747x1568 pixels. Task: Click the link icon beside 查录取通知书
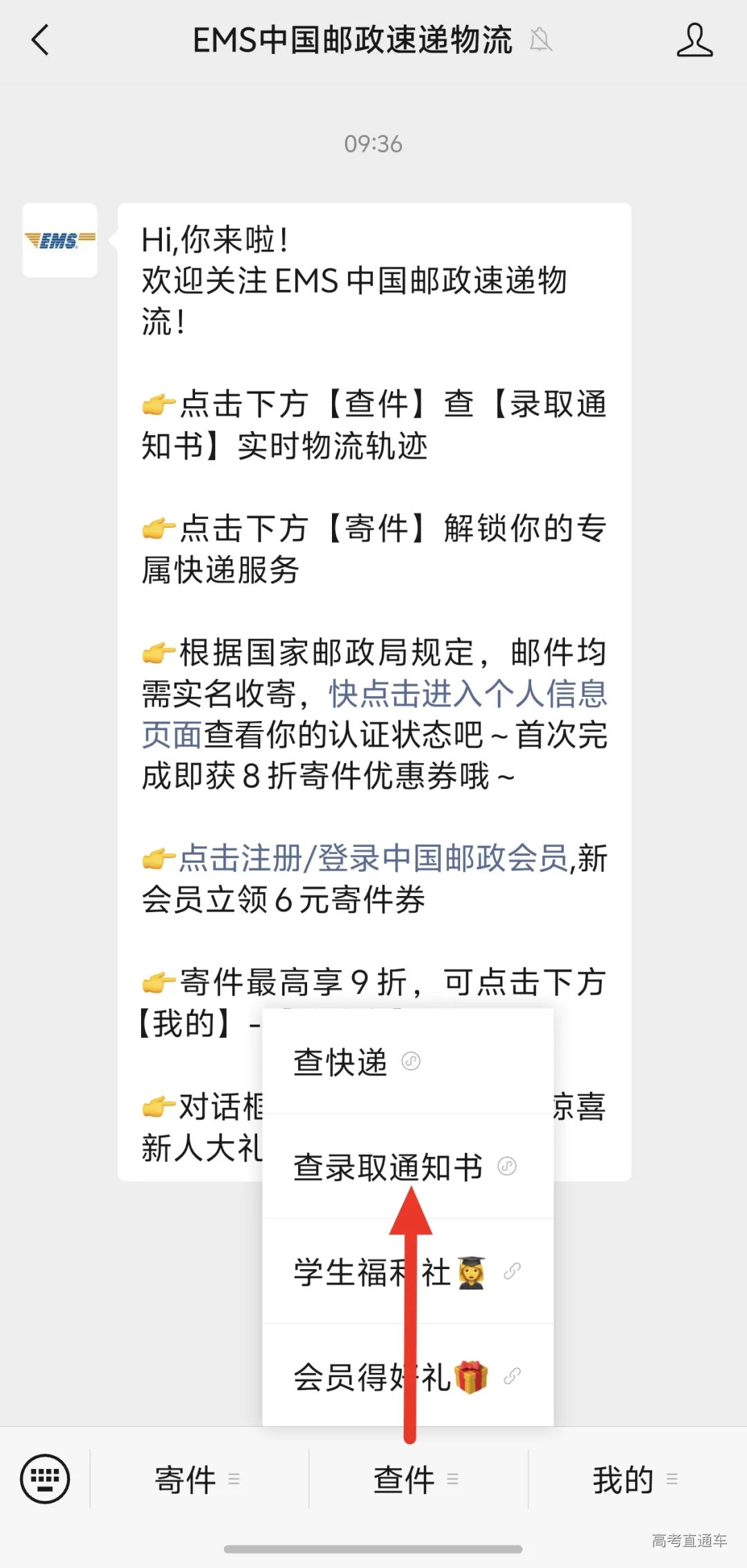coord(508,1165)
